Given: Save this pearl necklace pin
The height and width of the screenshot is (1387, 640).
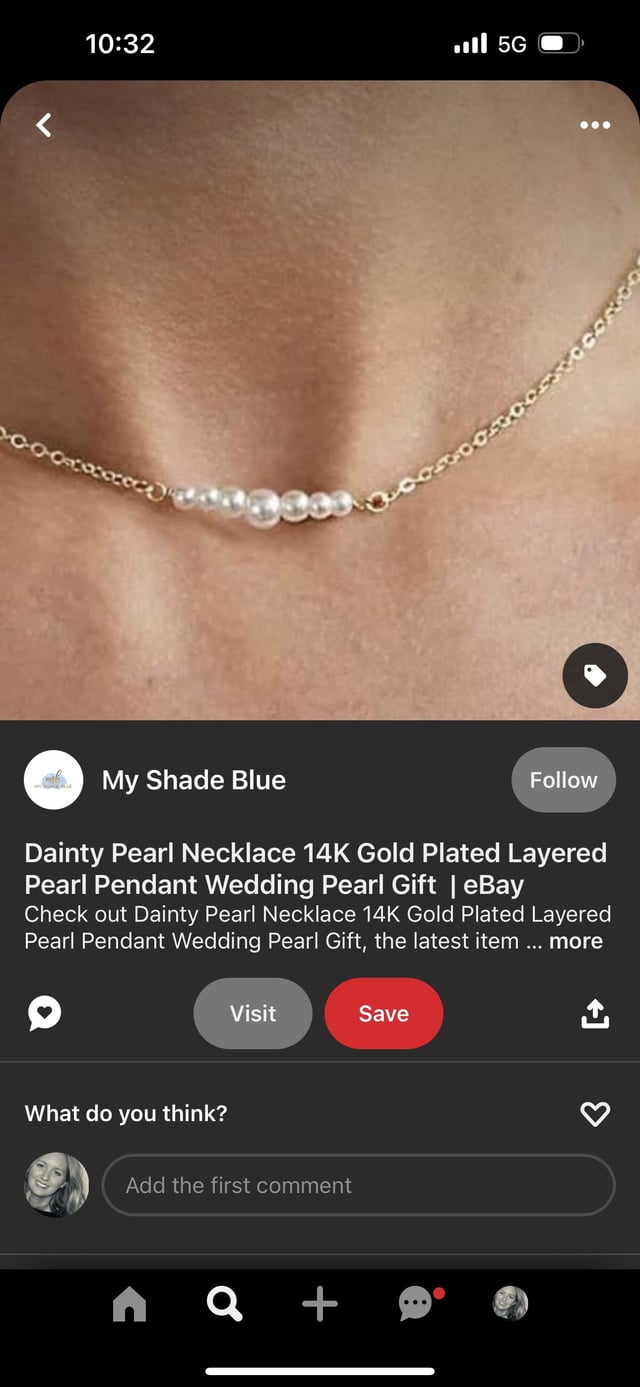Looking at the screenshot, I should click(x=383, y=1014).
